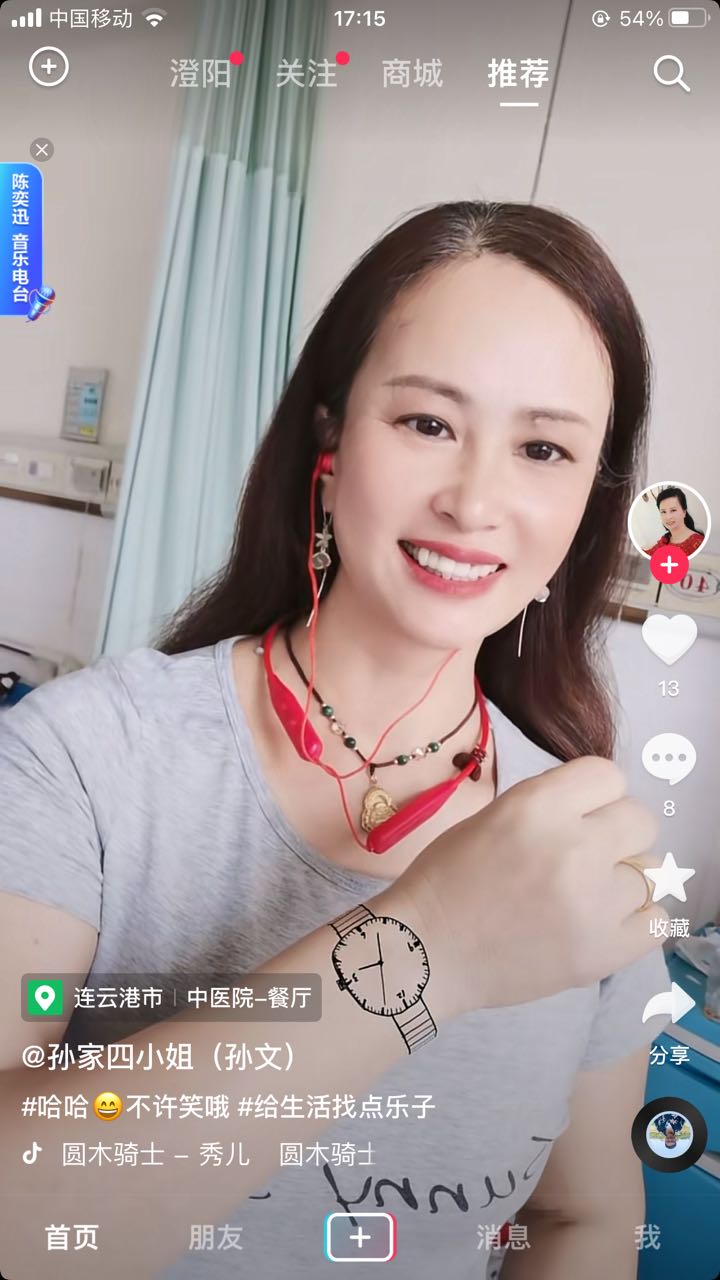Like this video with the heart

[669, 639]
